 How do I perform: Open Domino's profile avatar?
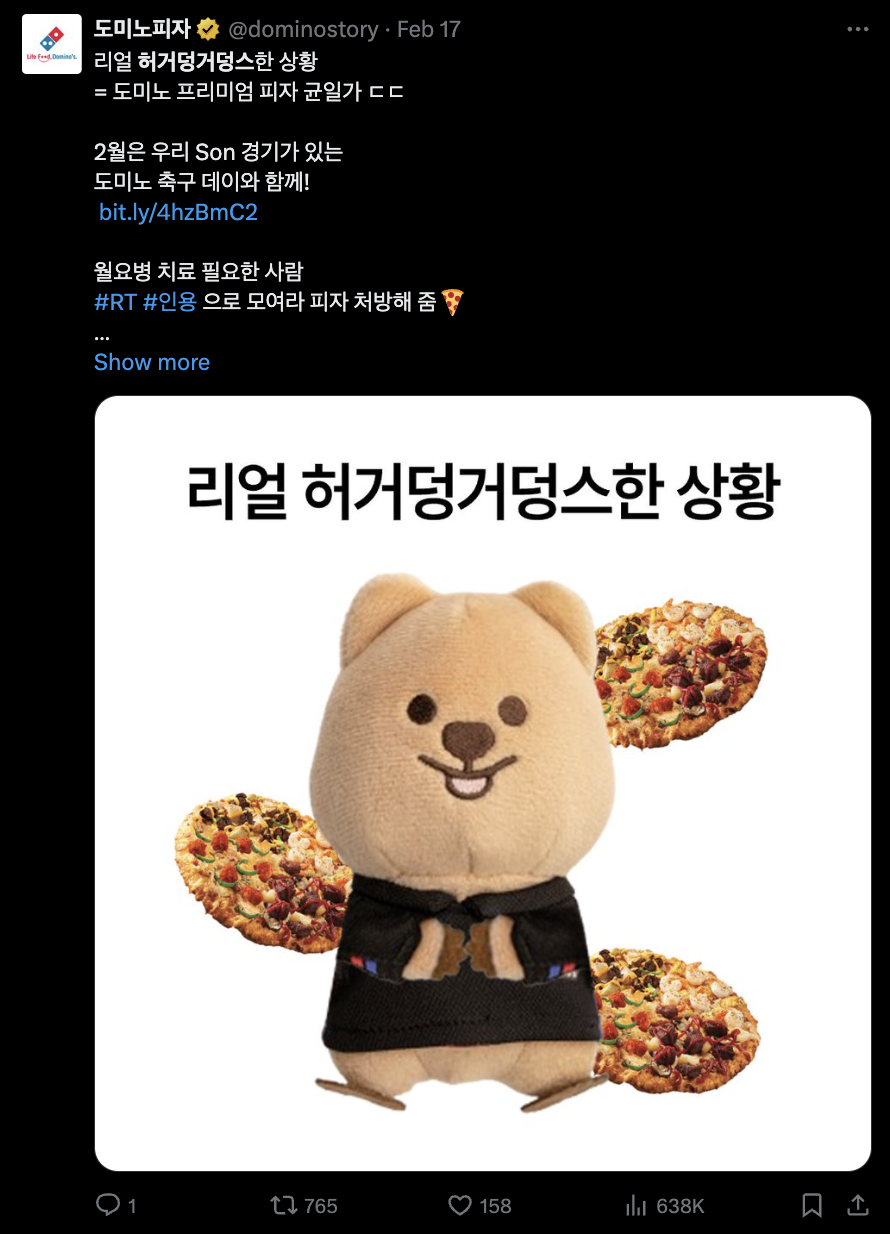pyautogui.click(x=52, y=45)
